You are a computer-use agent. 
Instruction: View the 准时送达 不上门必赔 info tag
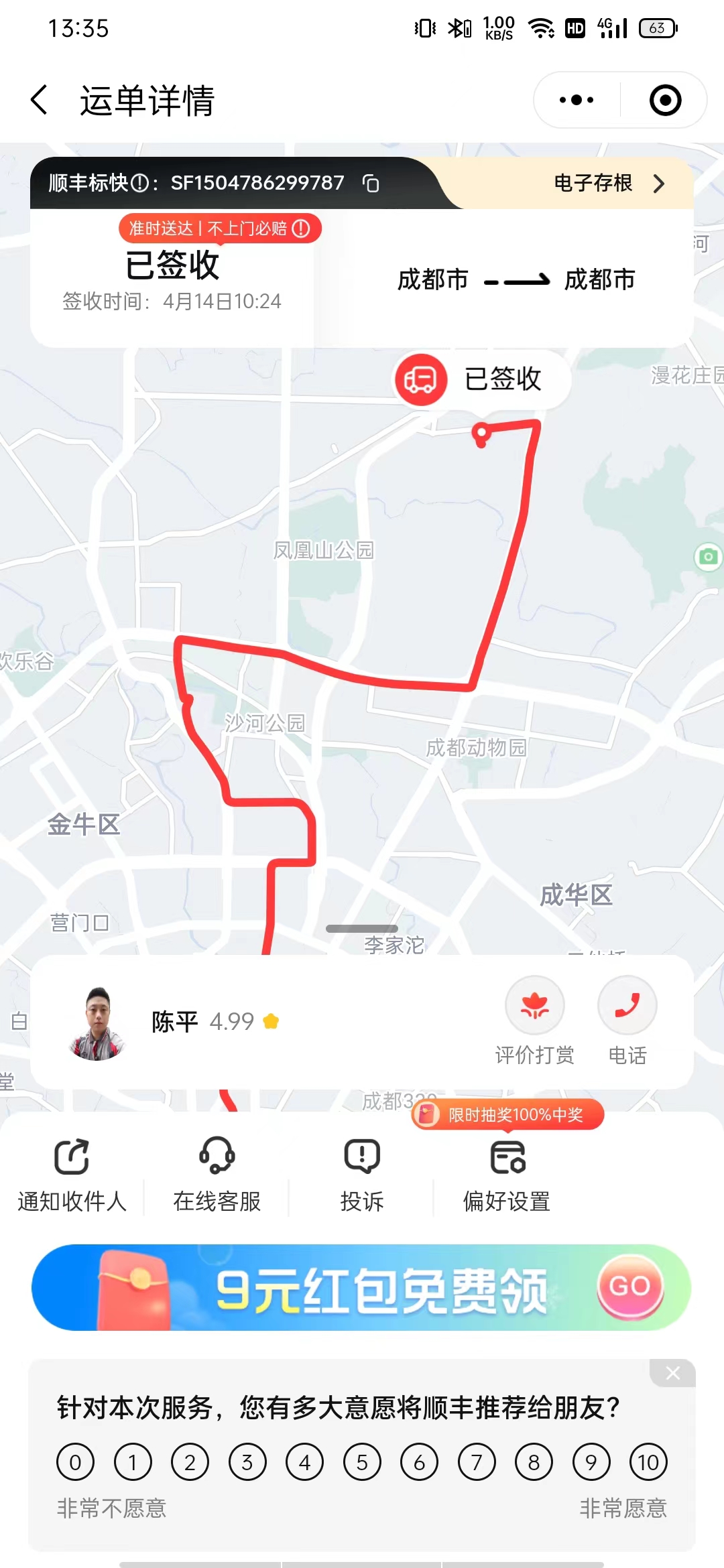tap(220, 228)
